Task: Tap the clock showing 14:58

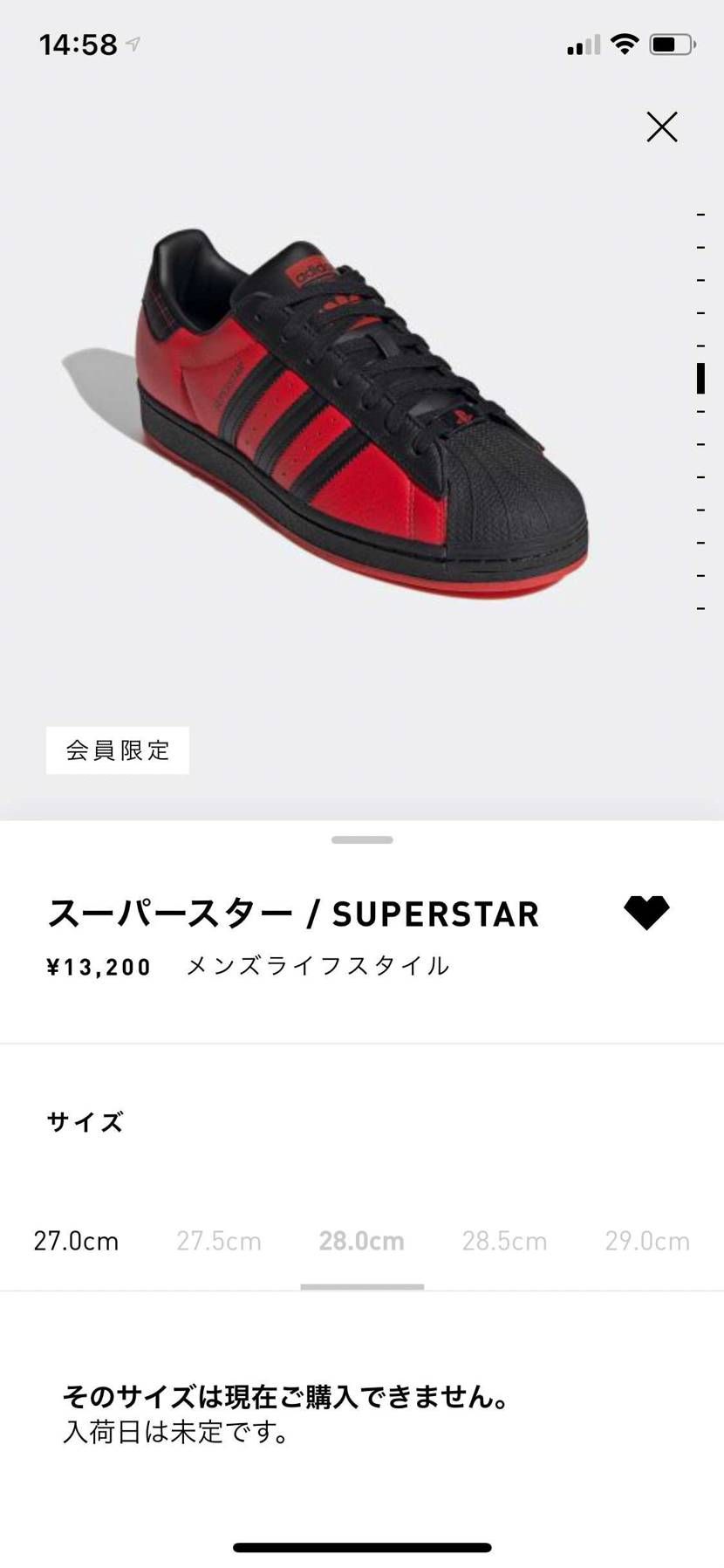Action: coord(79,44)
